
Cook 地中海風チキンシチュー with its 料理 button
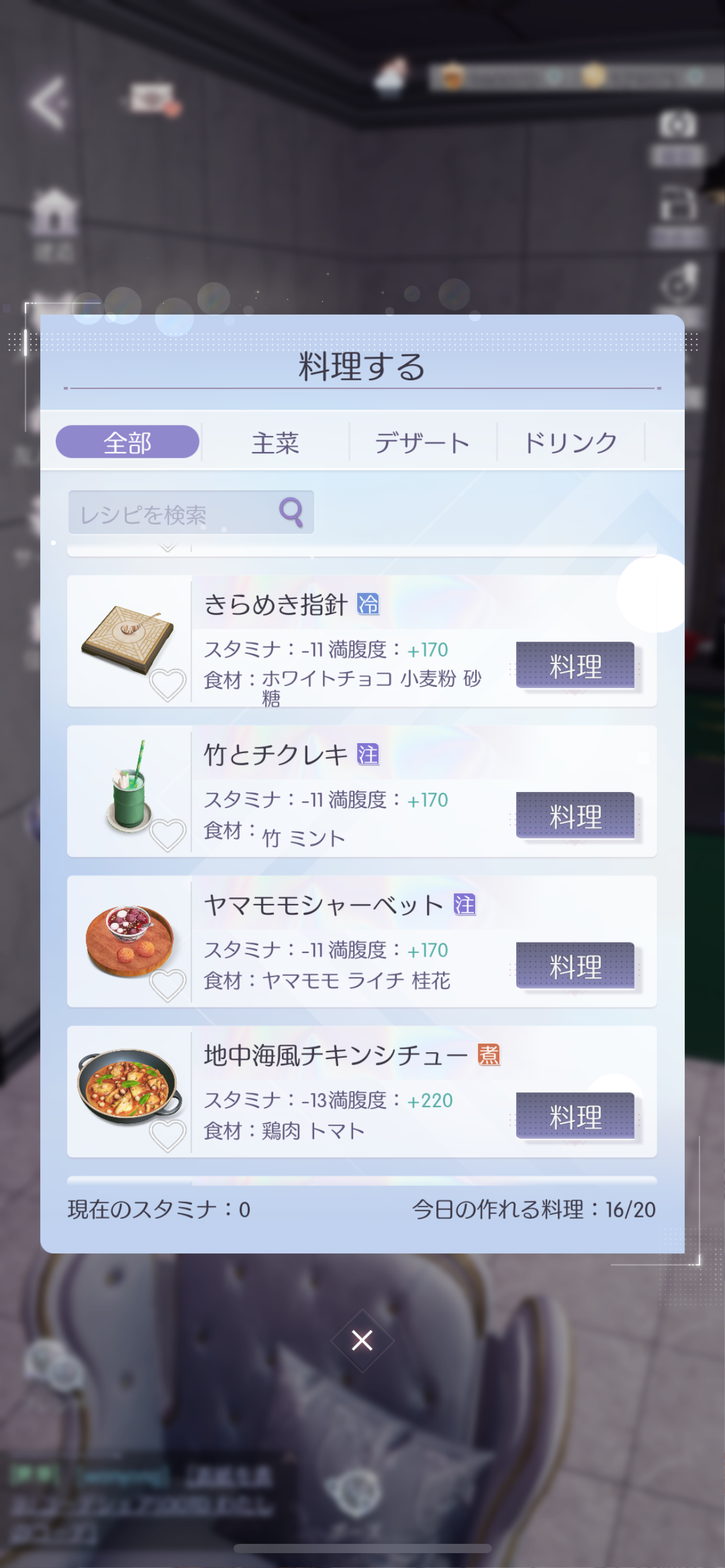(x=575, y=1117)
